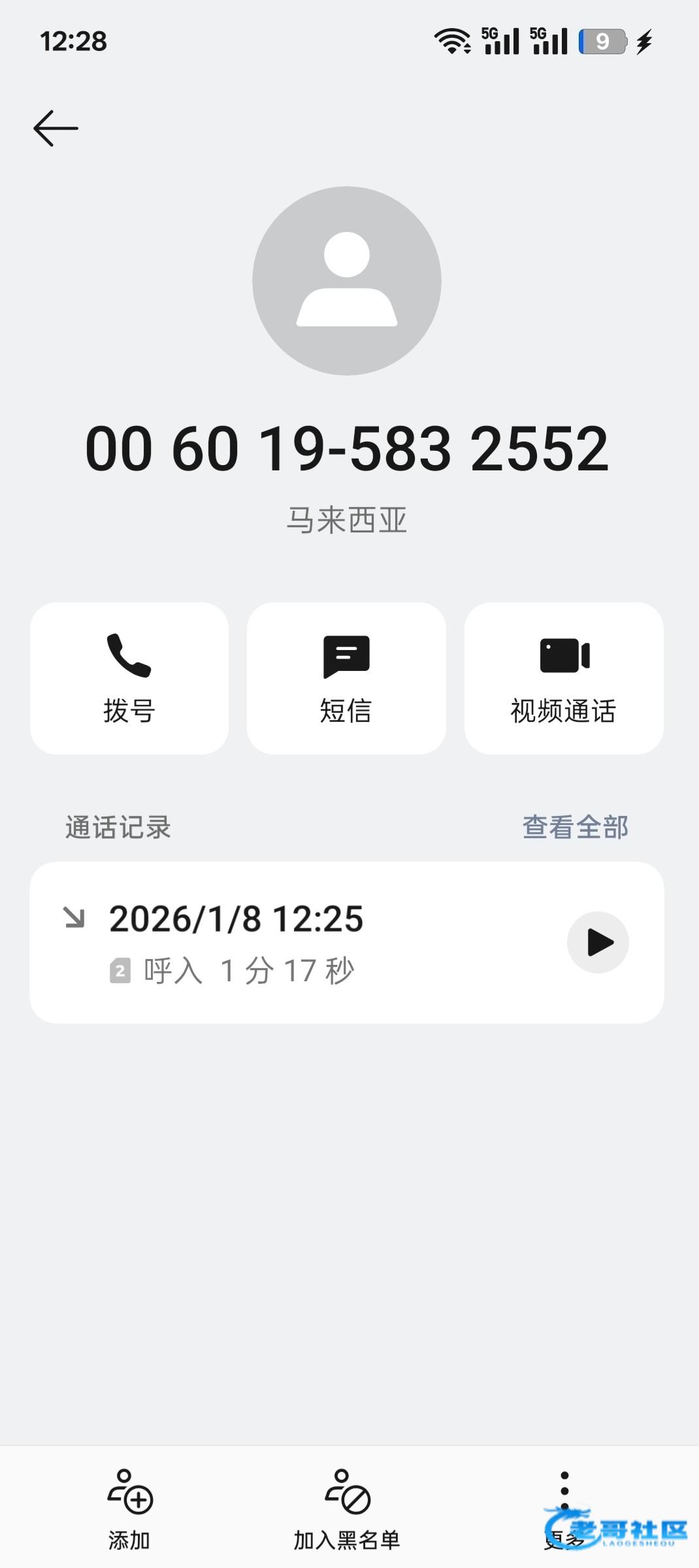Dial the number with 拨号 button
Image resolution: width=699 pixels, height=1568 pixels.
129,678
